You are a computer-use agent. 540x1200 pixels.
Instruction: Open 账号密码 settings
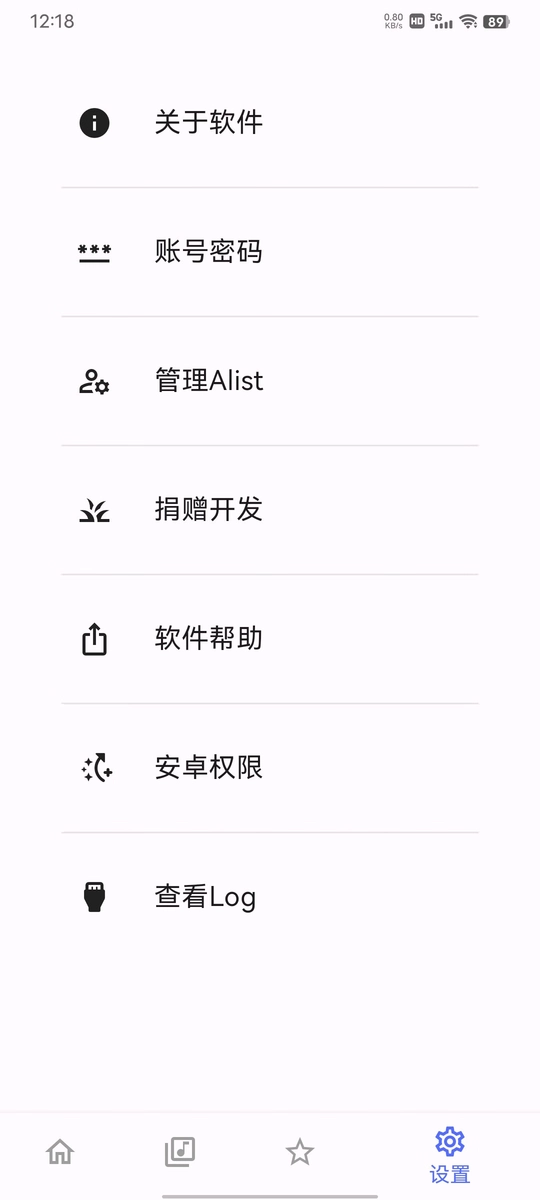click(270, 252)
